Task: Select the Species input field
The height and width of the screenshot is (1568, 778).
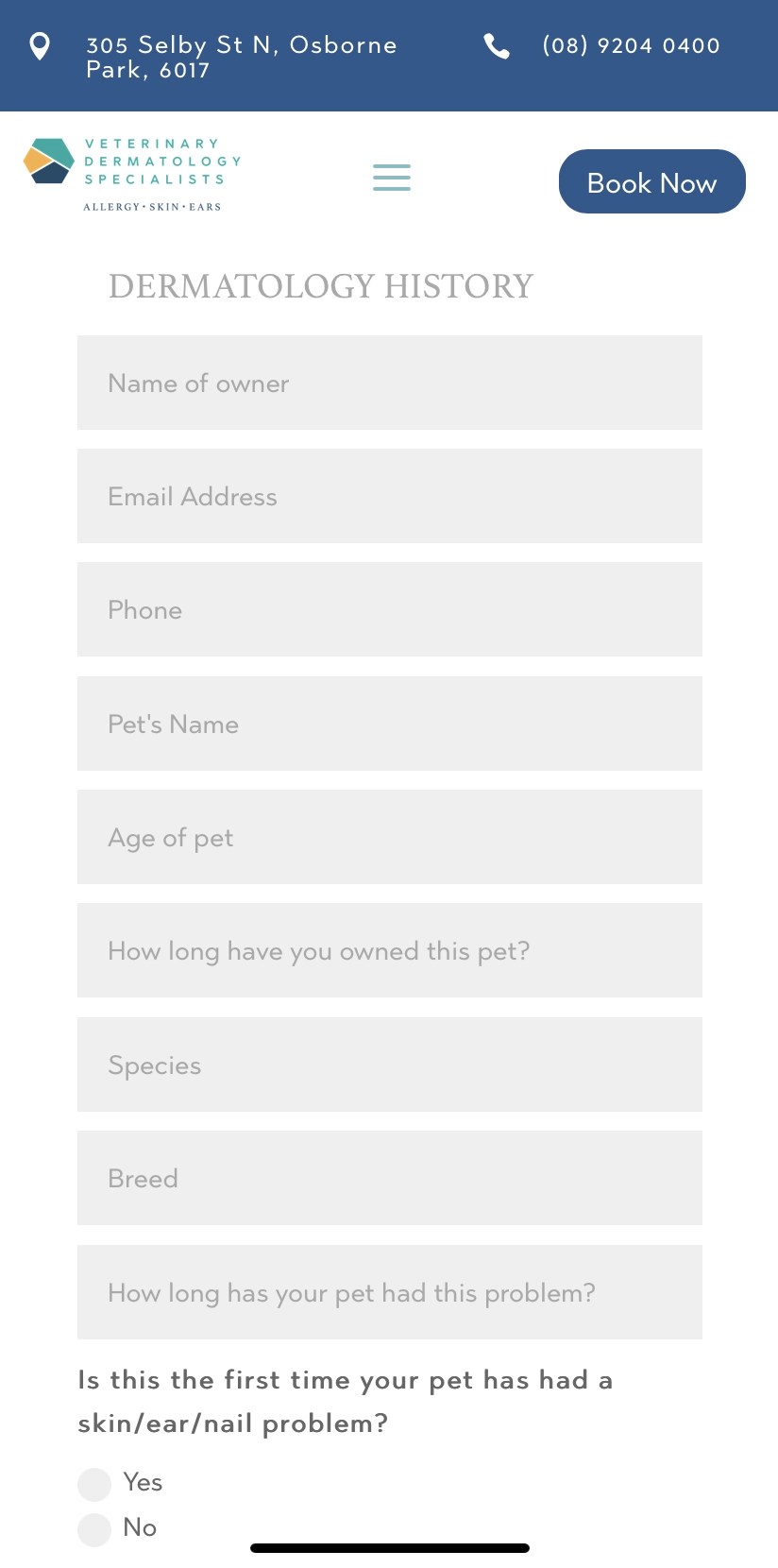Action: [x=389, y=1065]
